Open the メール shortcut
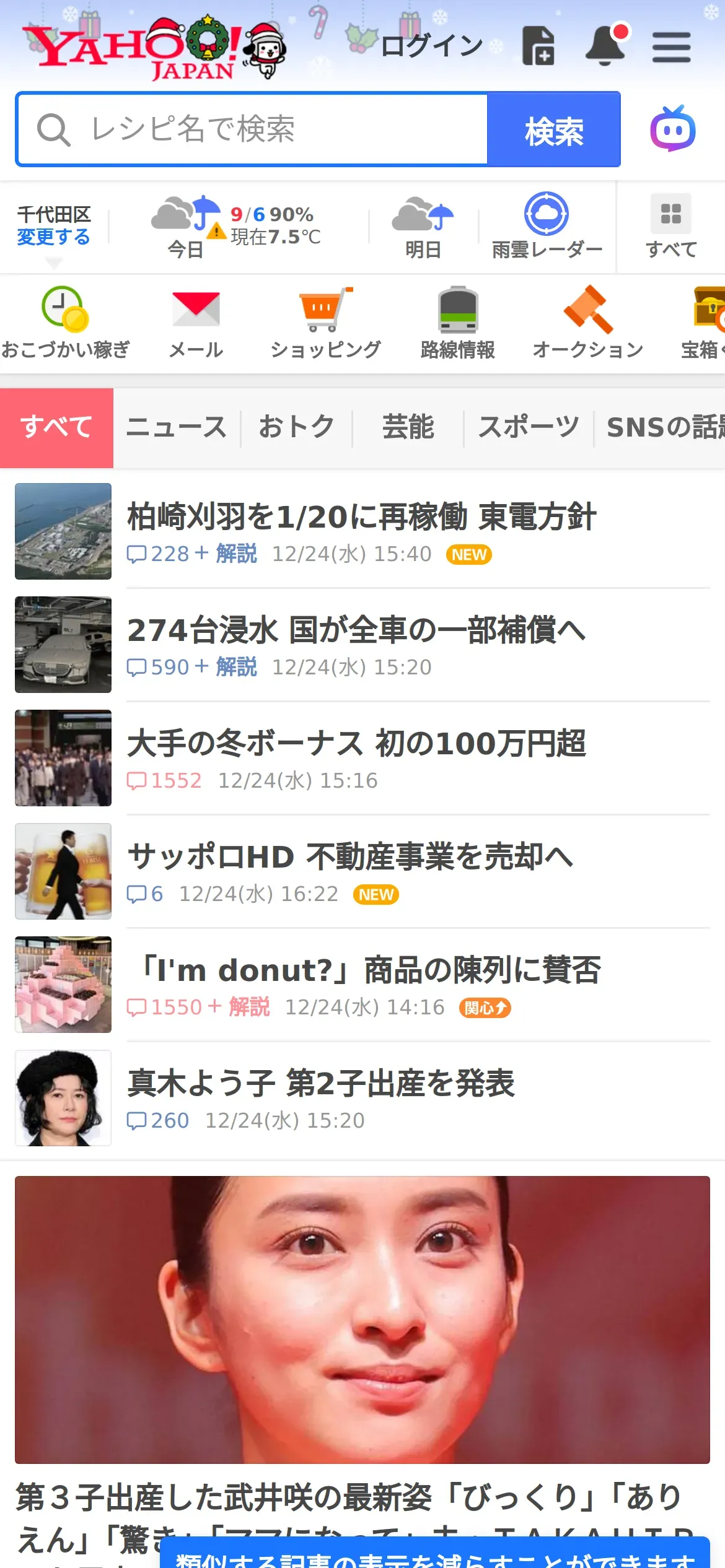This screenshot has height=1568, width=725. [x=196, y=323]
